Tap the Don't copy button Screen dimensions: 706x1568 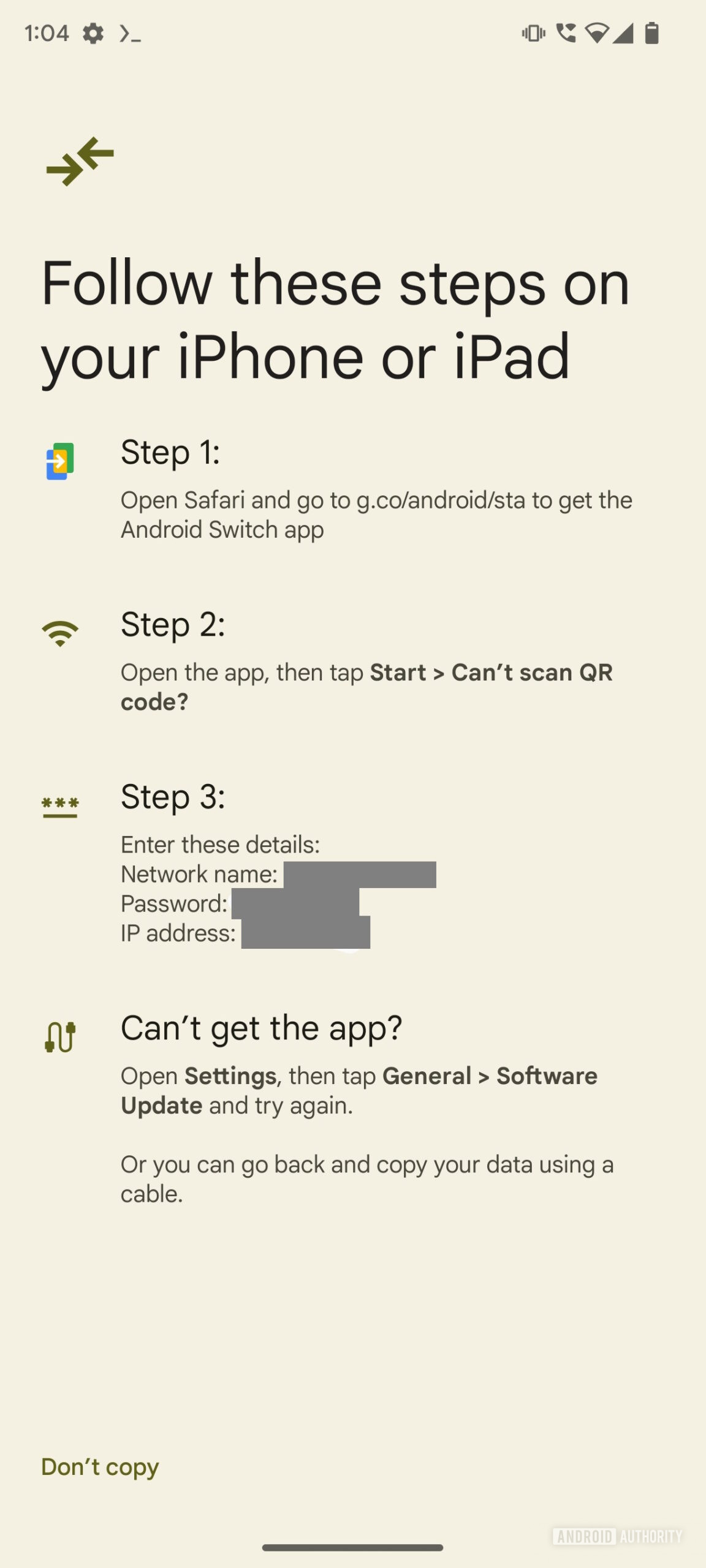(100, 1466)
